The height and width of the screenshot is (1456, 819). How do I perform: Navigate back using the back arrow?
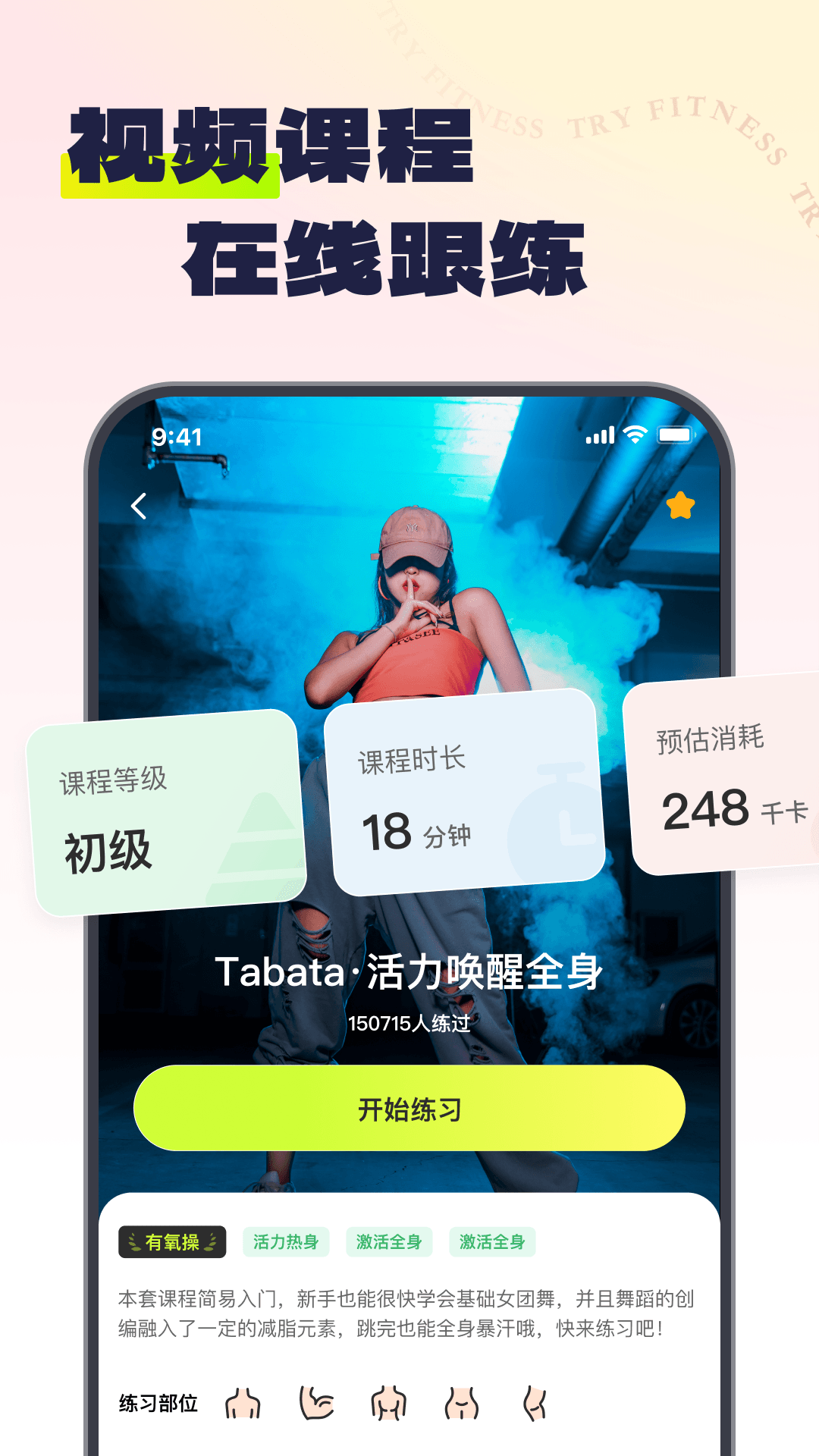140,504
